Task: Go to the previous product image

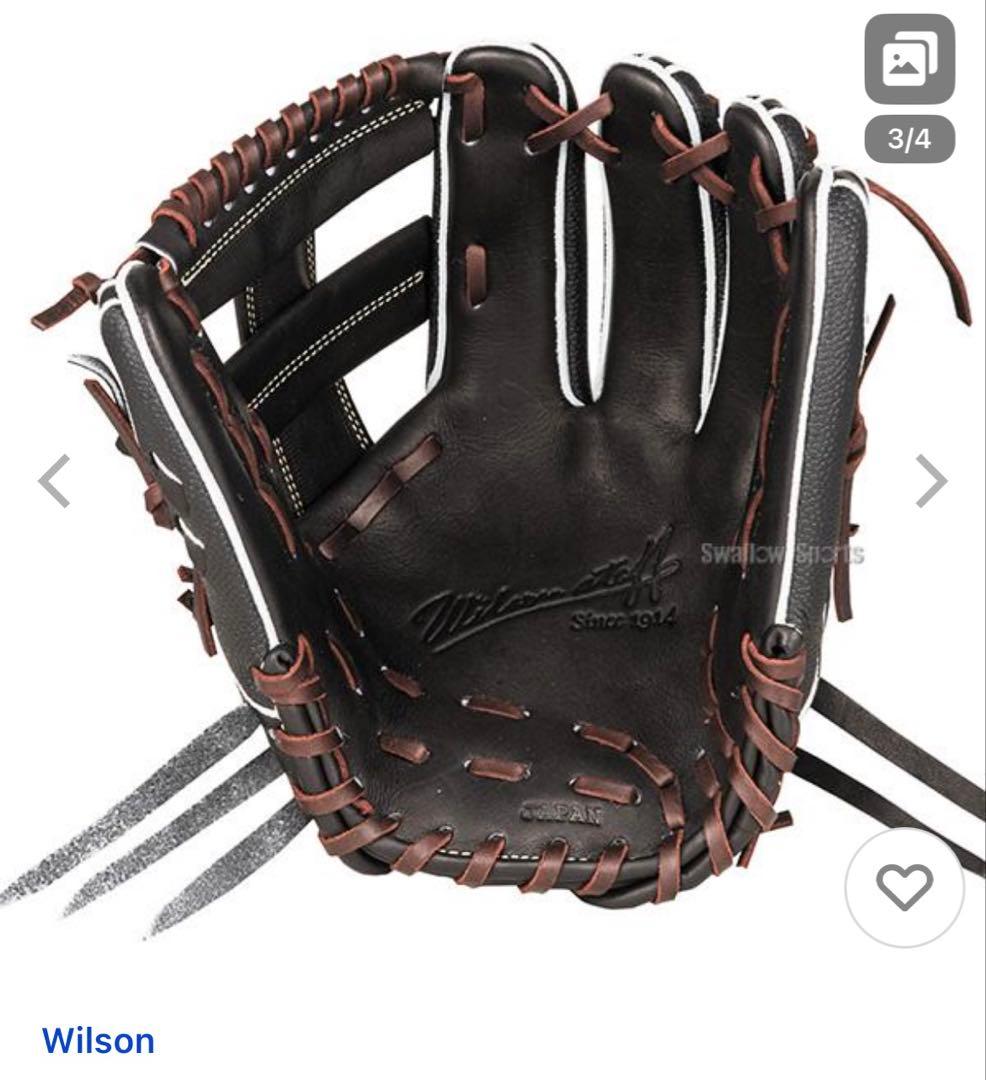Action: pos(55,481)
